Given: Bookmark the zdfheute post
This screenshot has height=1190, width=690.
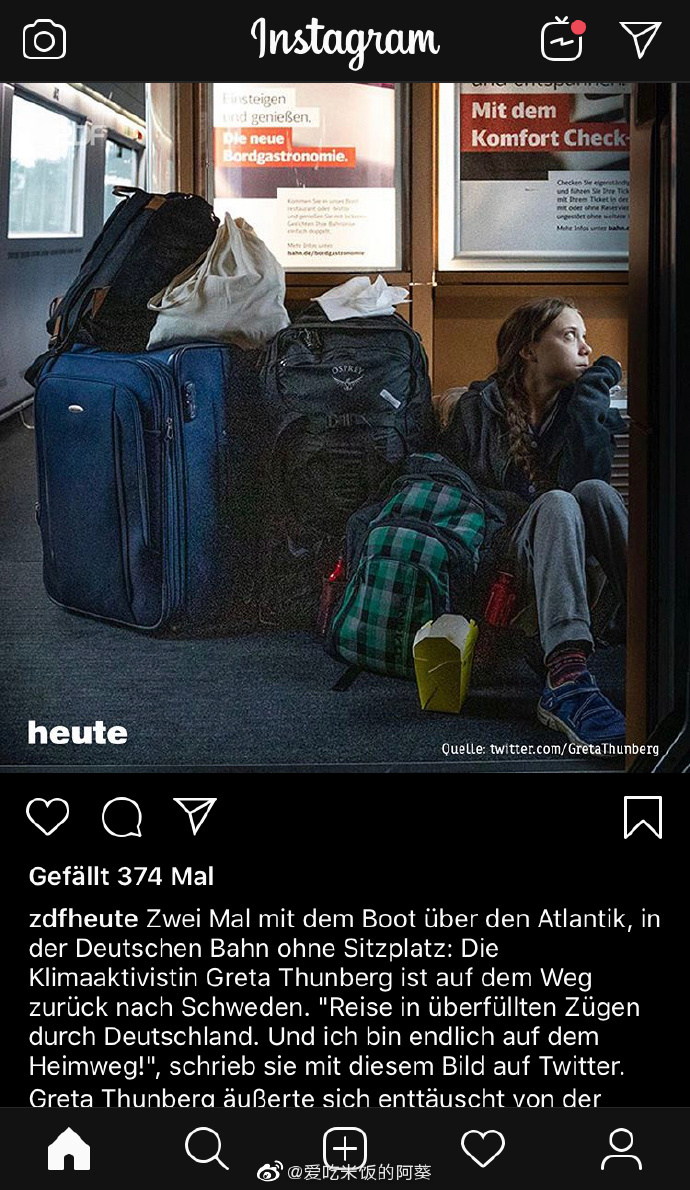Looking at the screenshot, I should (x=642, y=817).
